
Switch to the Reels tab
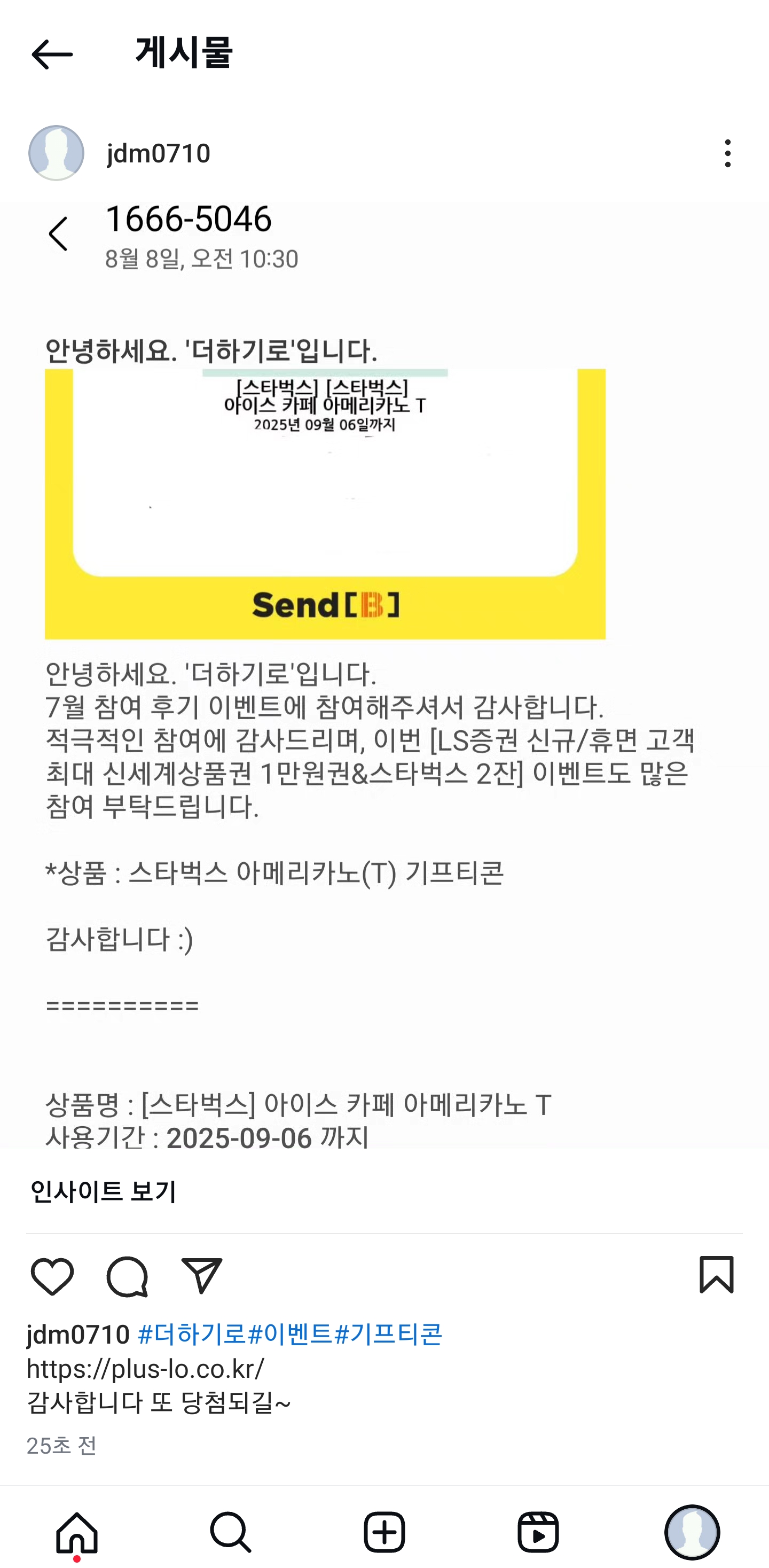tap(538, 1532)
